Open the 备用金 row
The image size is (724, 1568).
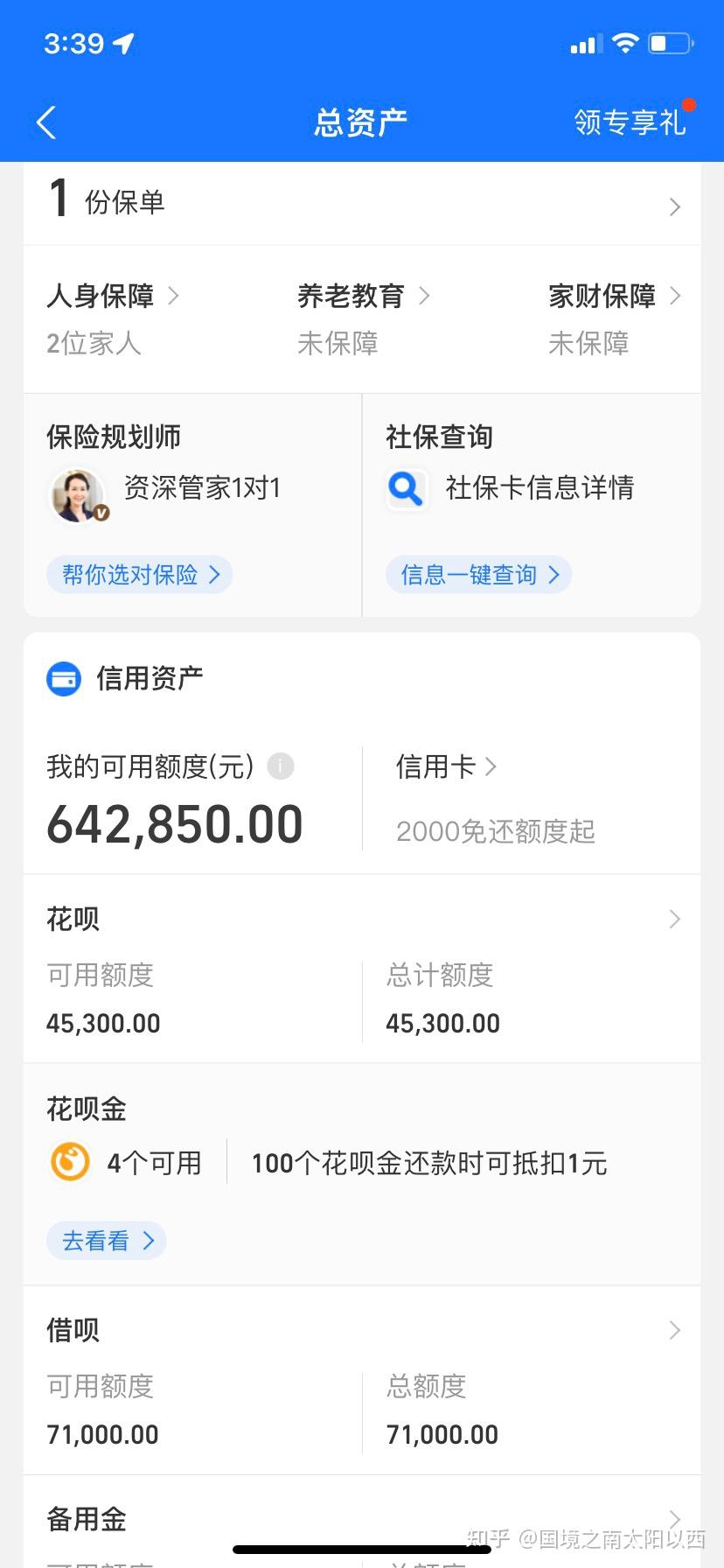[362, 1521]
